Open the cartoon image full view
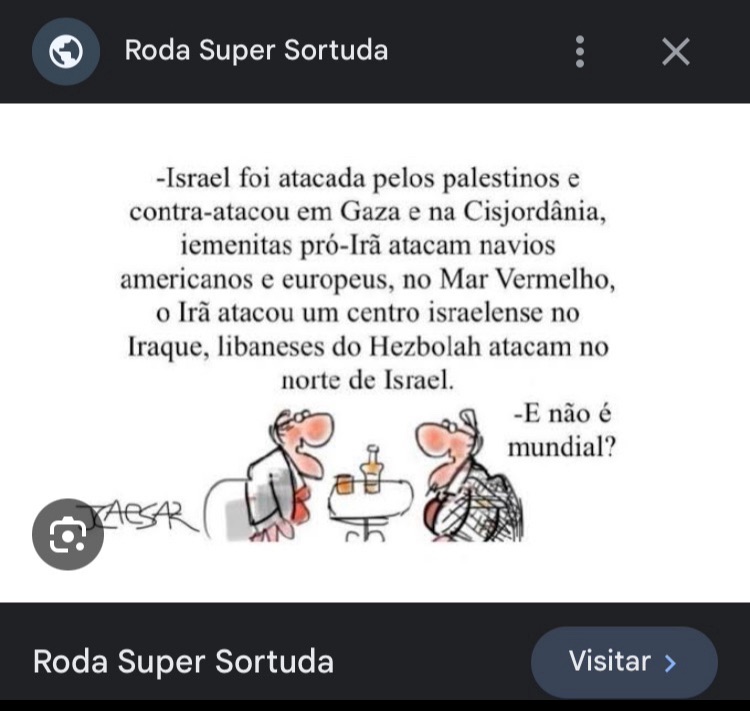The height and width of the screenshot is (711, 750). click(x=375, y=350)
